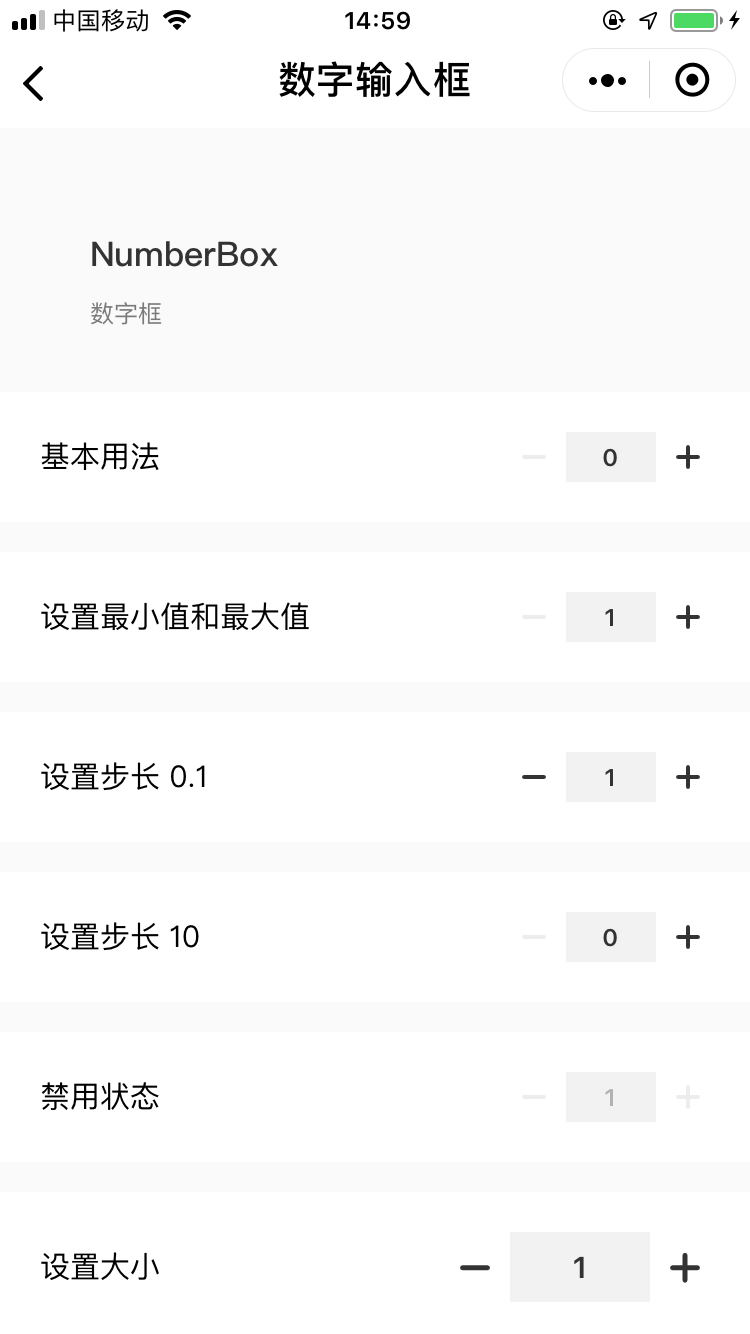
Task: Add 10 using plus in 设置步长 10 row
Action: click(688, 938)
